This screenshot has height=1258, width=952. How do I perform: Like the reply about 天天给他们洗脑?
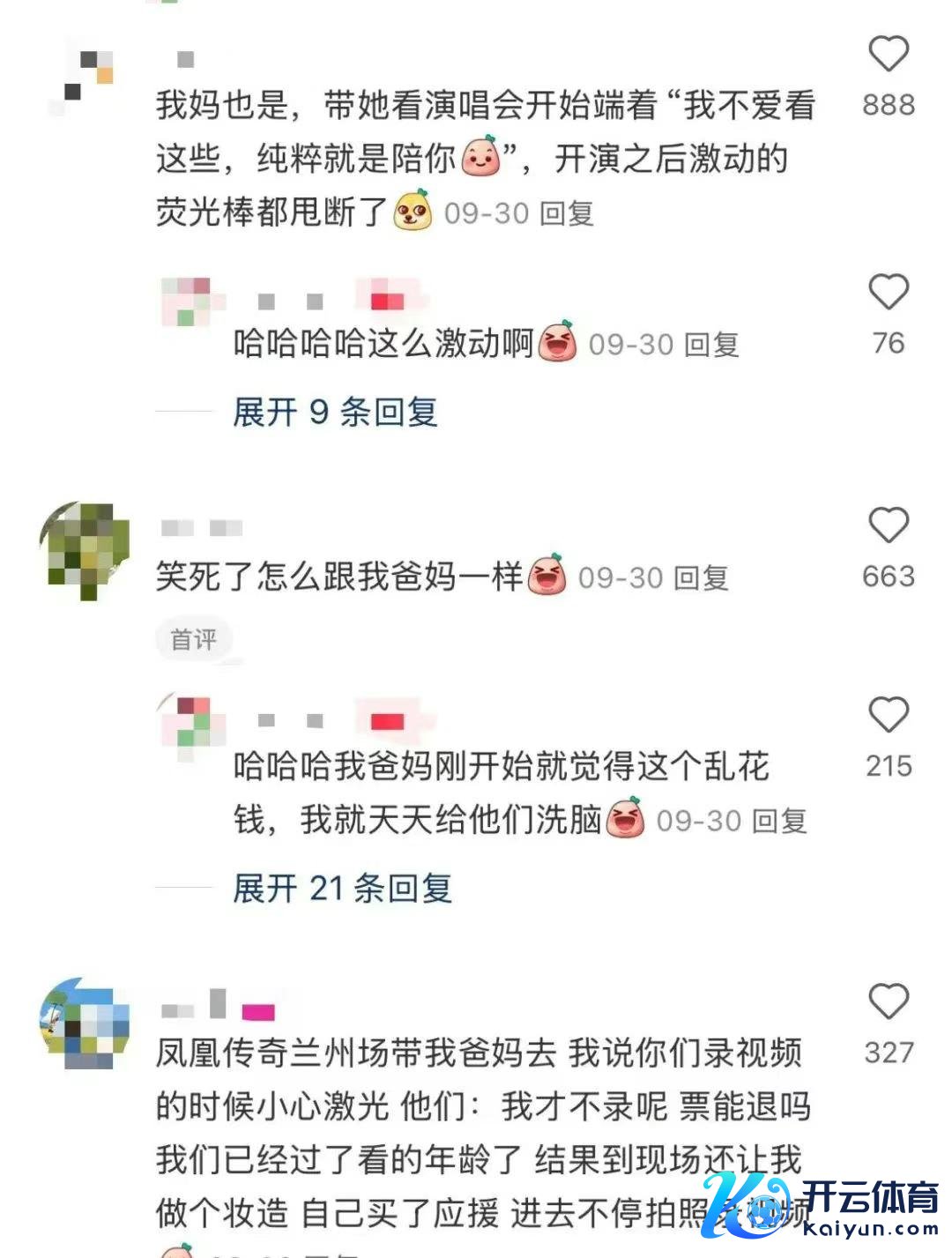point(888,715)
